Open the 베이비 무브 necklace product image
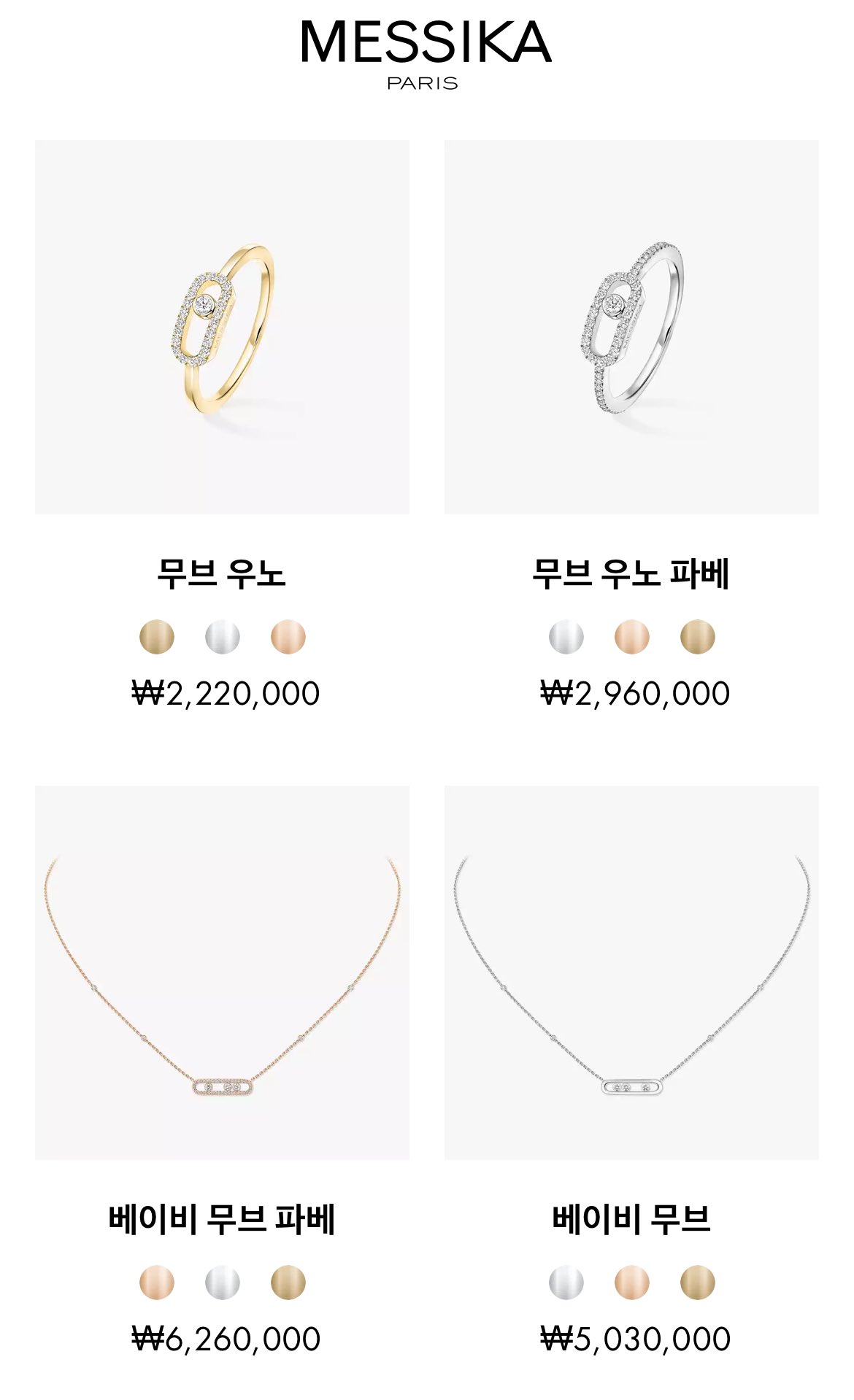The image size is (854, 1400). [x=631, y=972]
